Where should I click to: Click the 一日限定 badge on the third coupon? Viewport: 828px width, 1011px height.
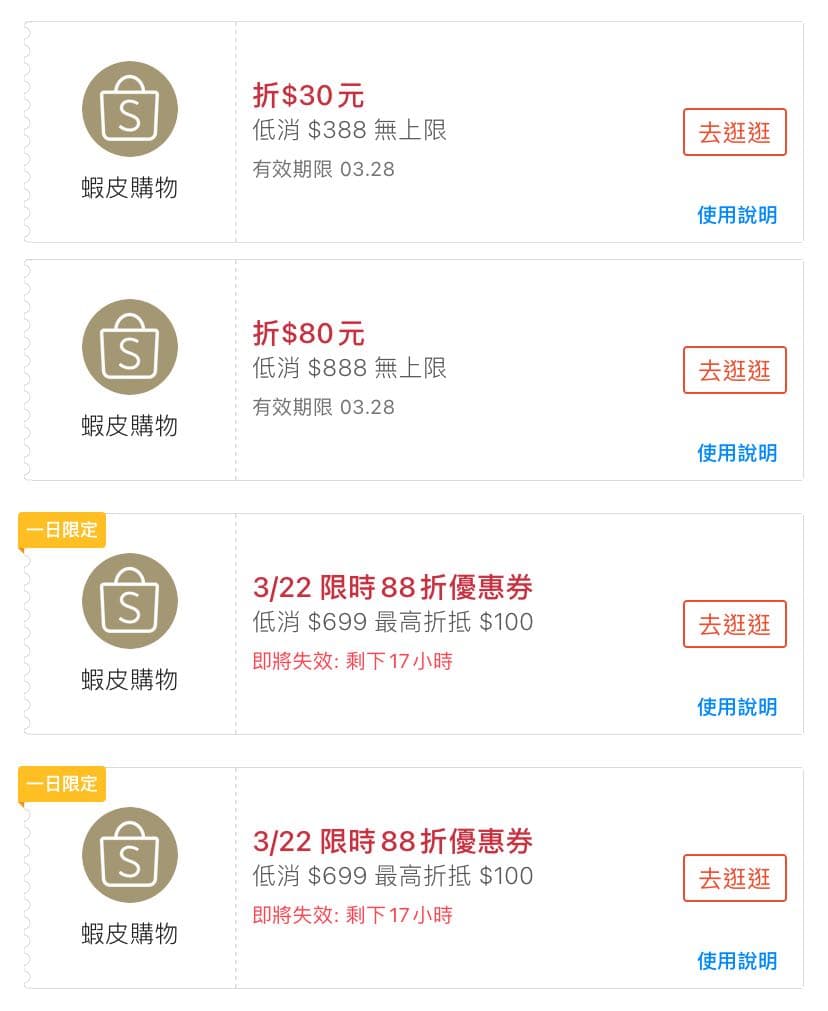tap(60, 531)
